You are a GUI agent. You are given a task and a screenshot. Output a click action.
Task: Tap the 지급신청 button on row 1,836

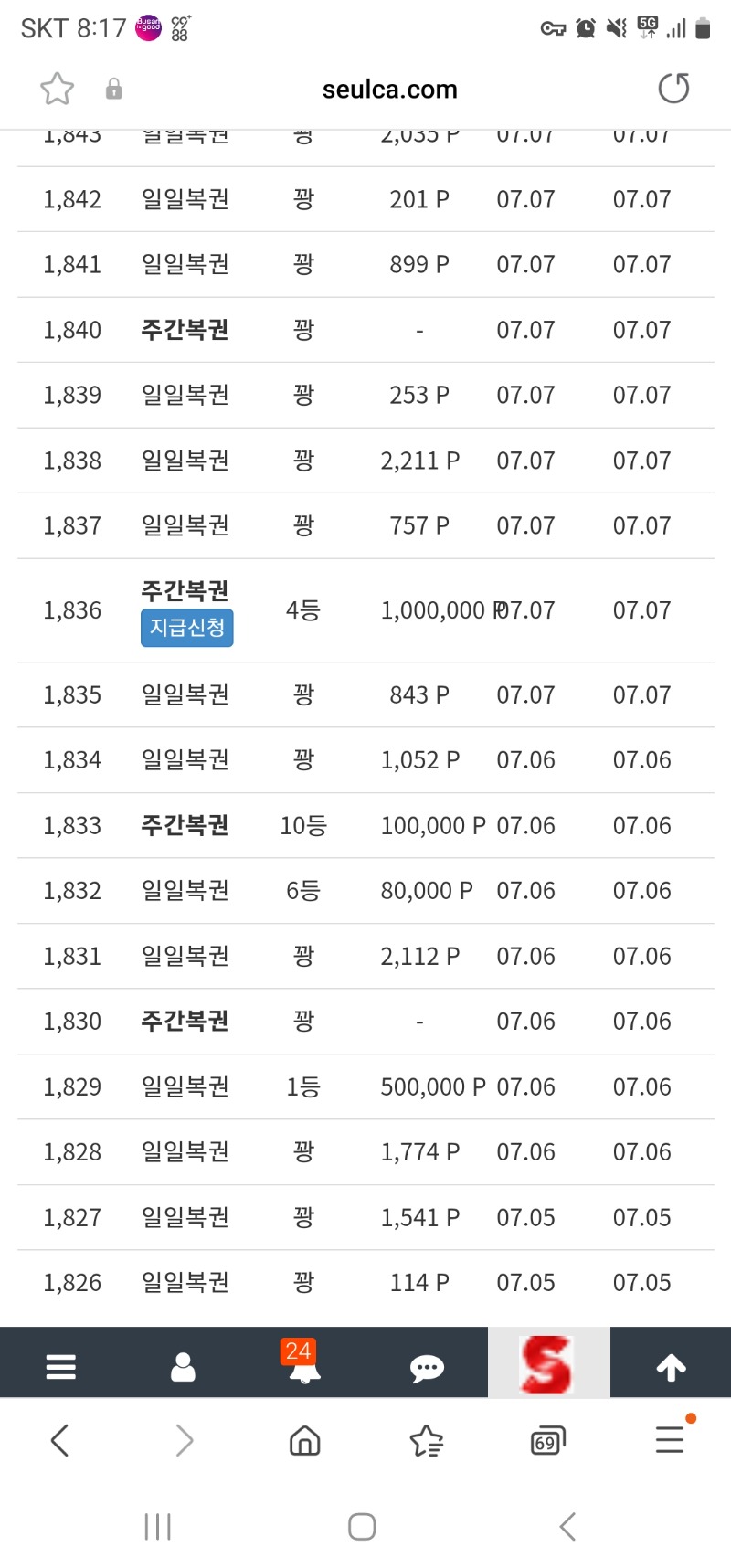point(187,628)
